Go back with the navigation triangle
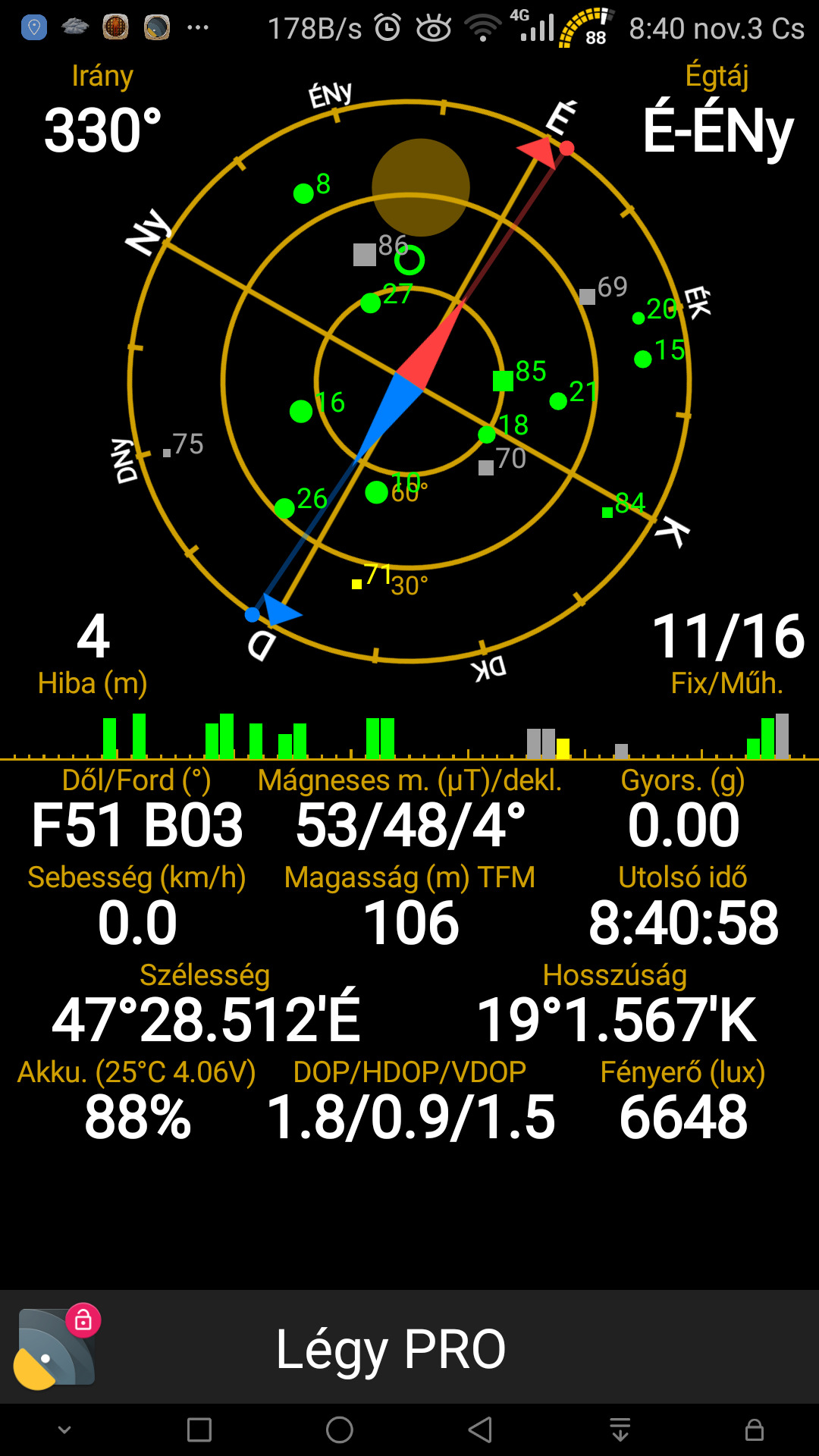This screenshot has width=819, height=1456. [x=480, y=1430]
